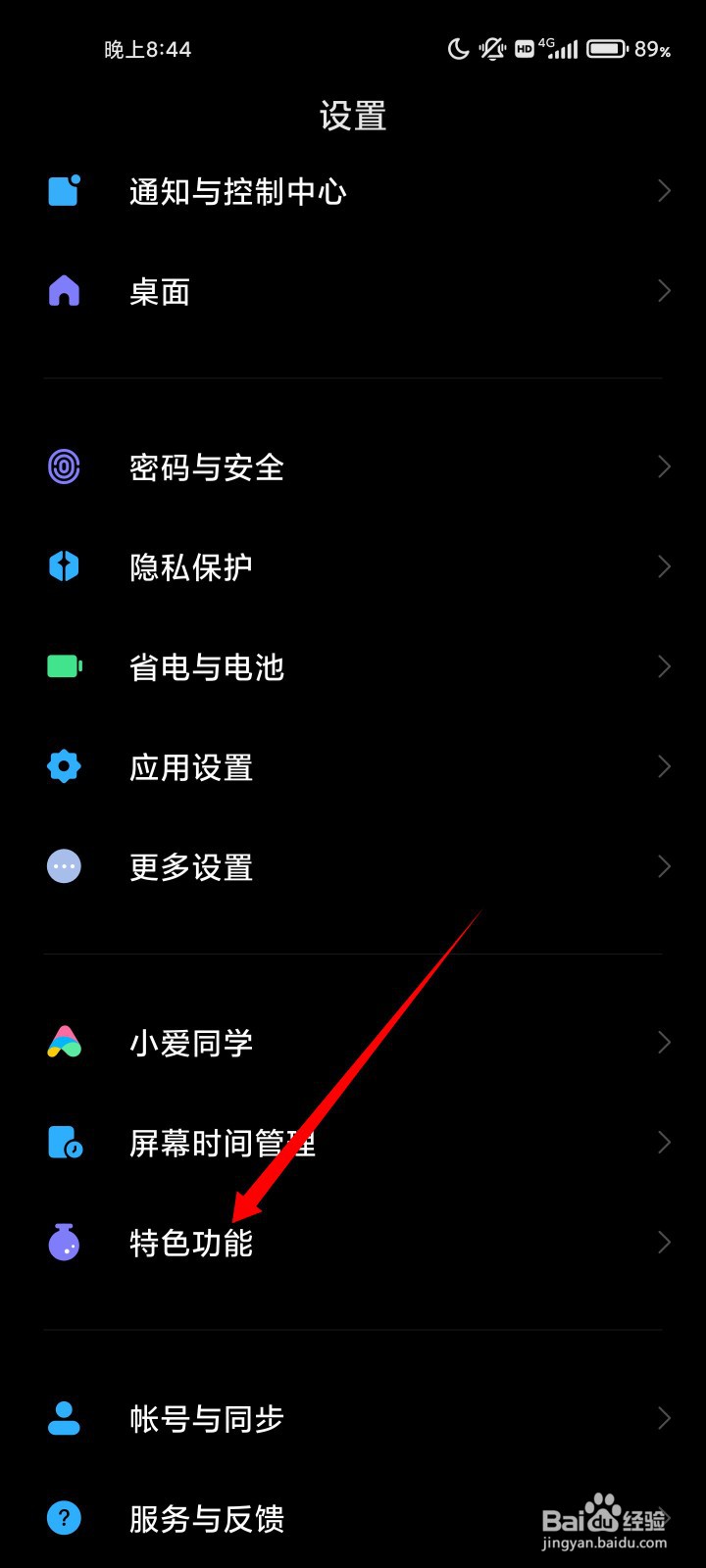Tap the moon Do Not Disturb status icon
Image resolution: width=706 pixels, height=1568 pixels.
457,48
